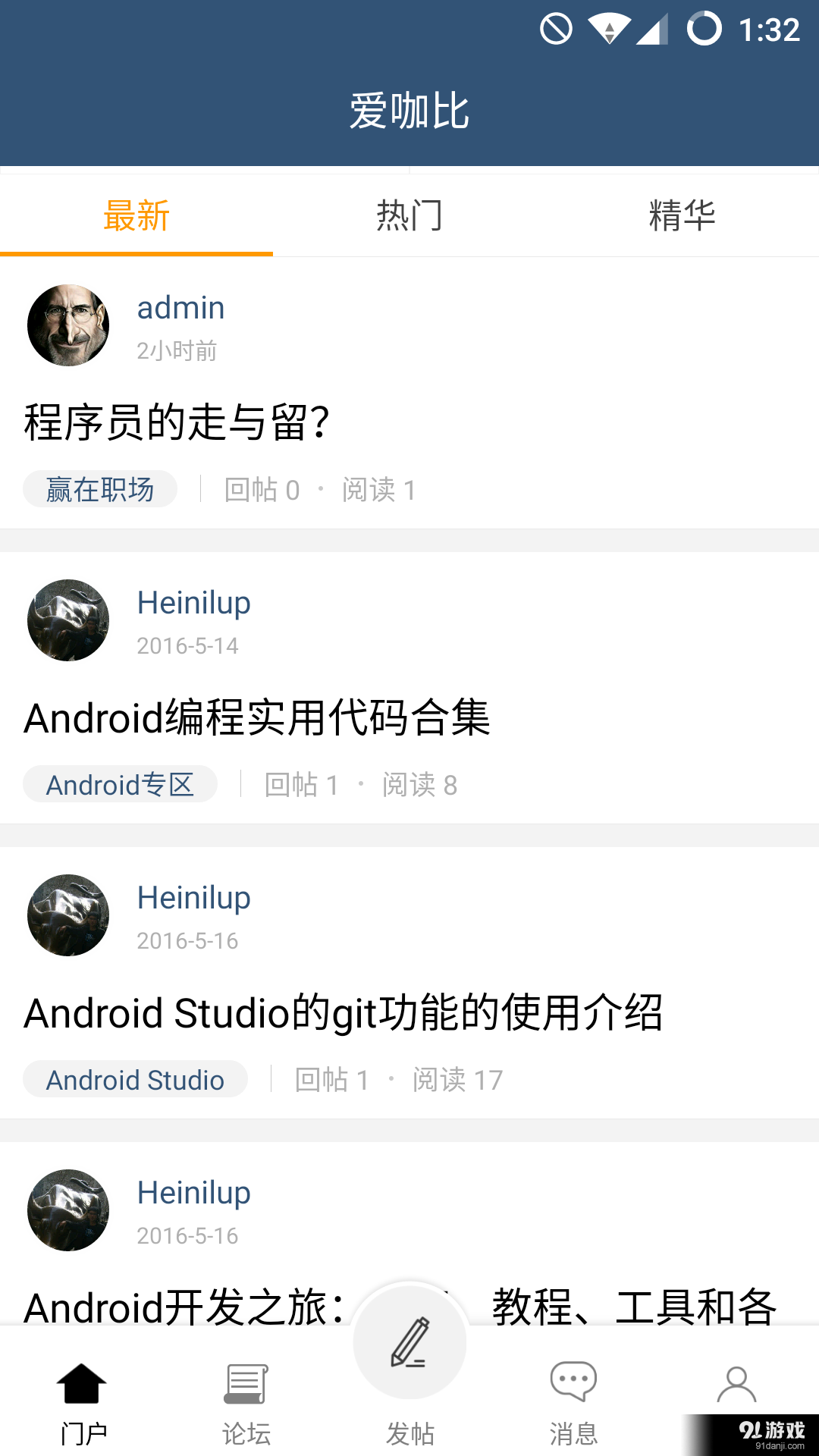Viewport: 819px width, 1456px height.
Task: Tap the username admin
Action: pyautogui.click(x=180, y=307)
